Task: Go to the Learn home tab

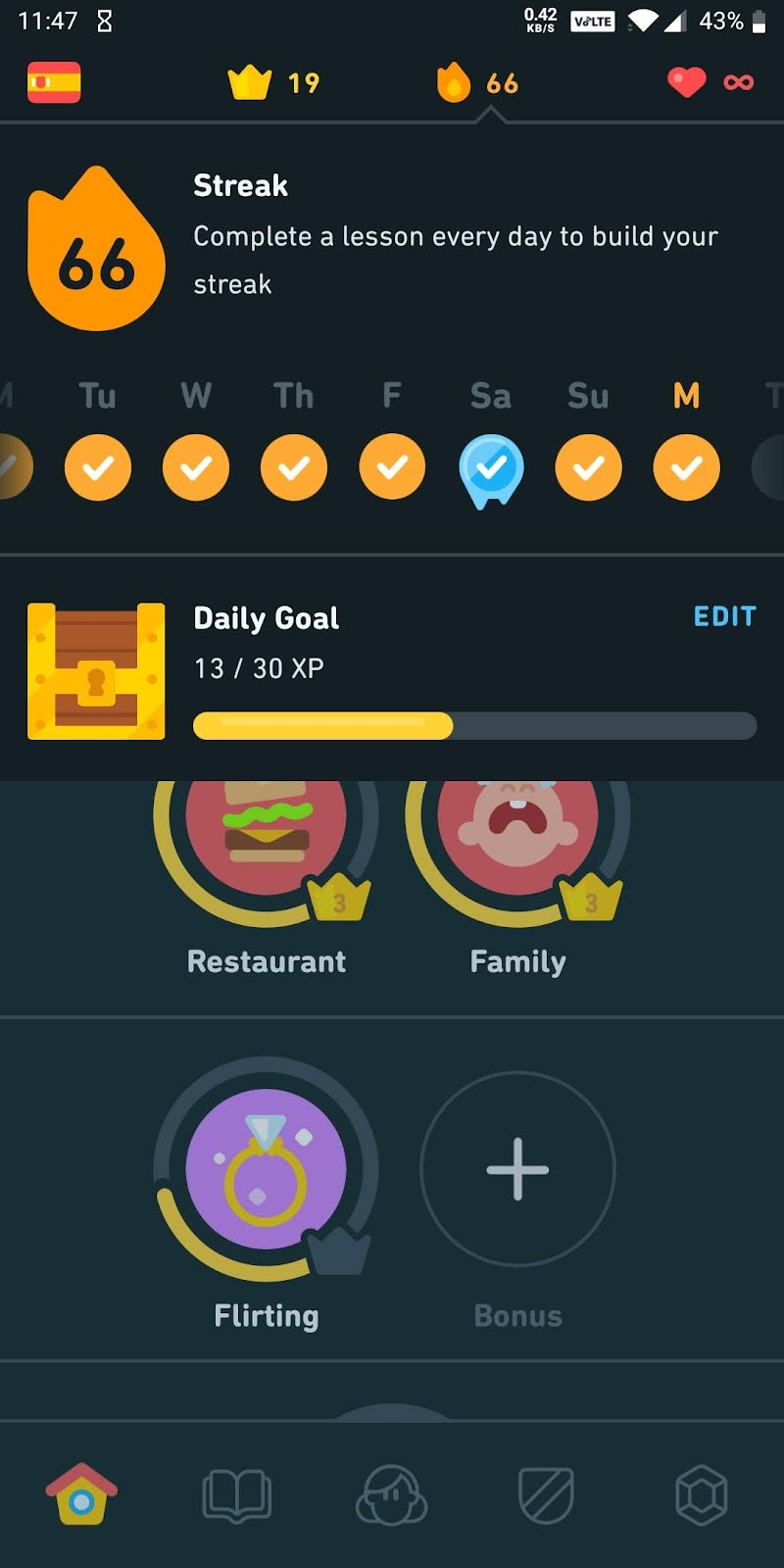Action: [x=81, y=1494]
